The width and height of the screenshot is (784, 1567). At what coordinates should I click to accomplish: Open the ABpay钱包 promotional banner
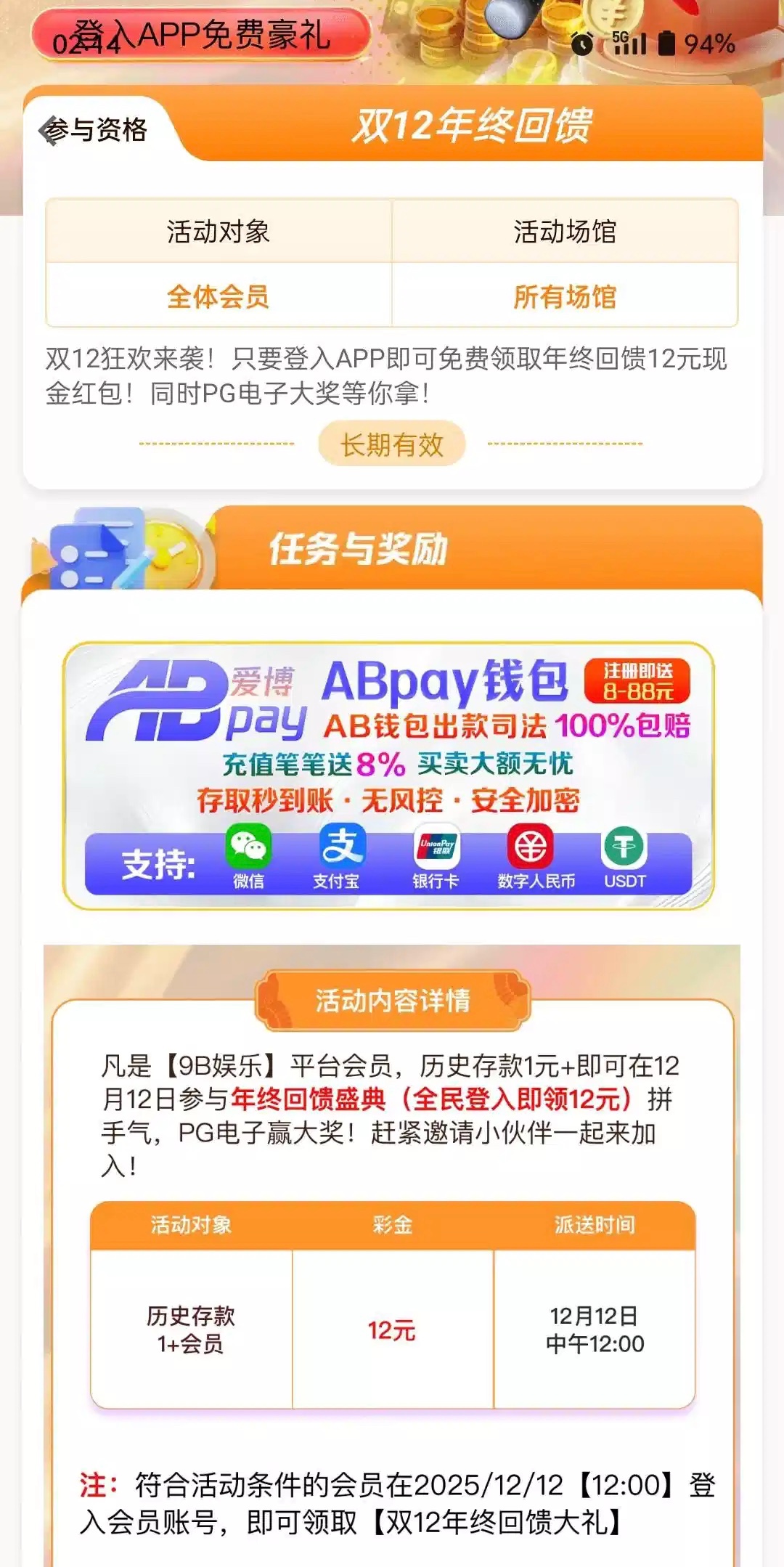tap(388, 775)
